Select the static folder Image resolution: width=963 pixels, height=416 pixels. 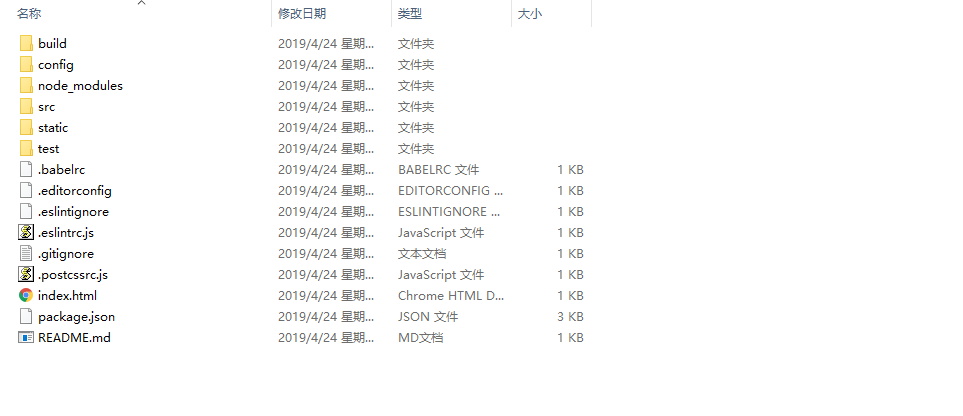tap(53, 128)
